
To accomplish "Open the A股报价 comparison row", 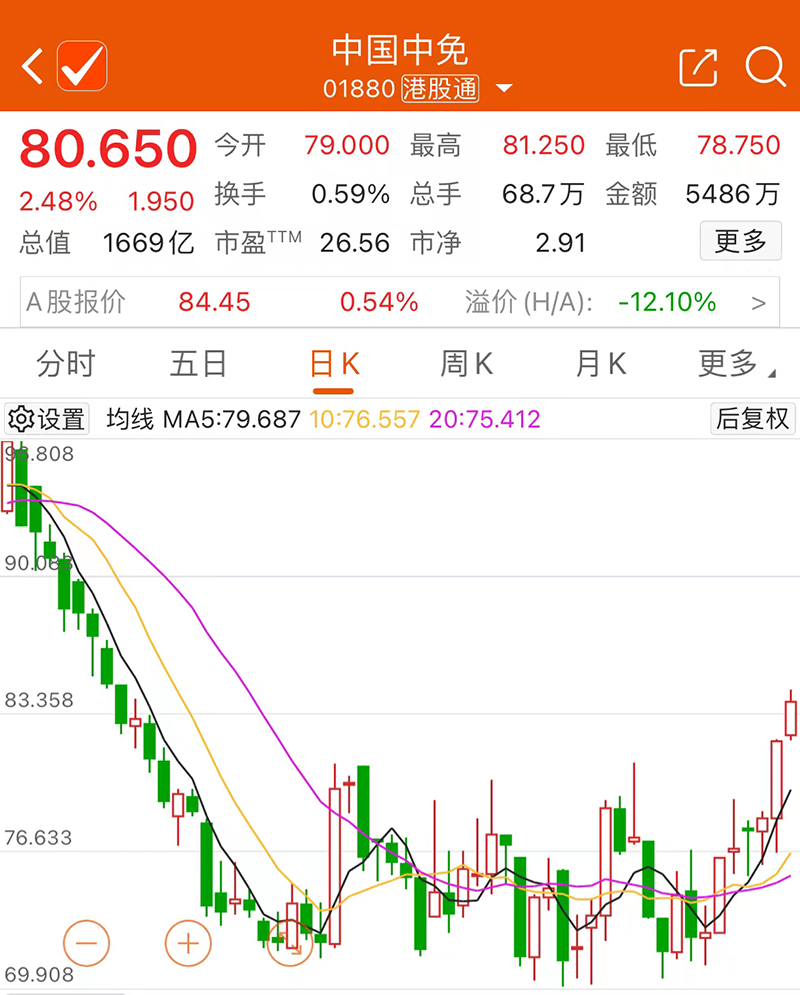I will (x=399, y=302).
